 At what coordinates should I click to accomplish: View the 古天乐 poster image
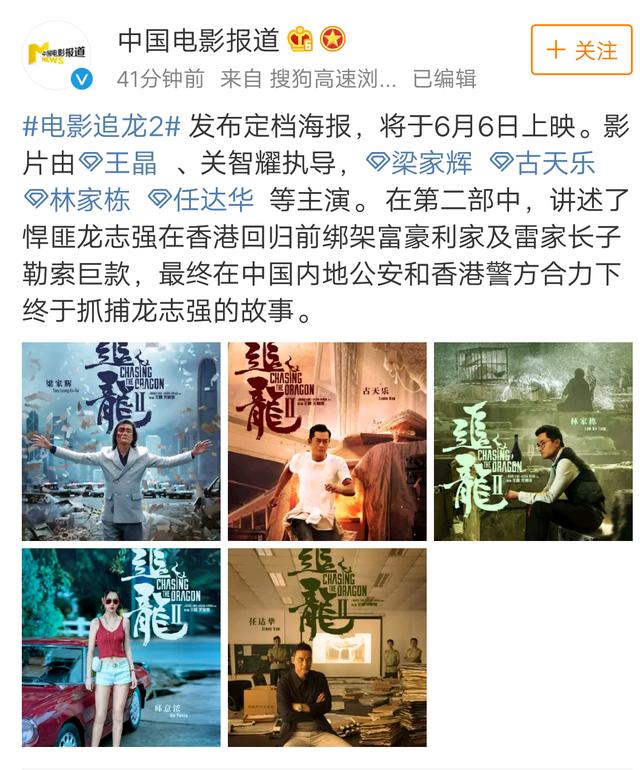point(326,441)
